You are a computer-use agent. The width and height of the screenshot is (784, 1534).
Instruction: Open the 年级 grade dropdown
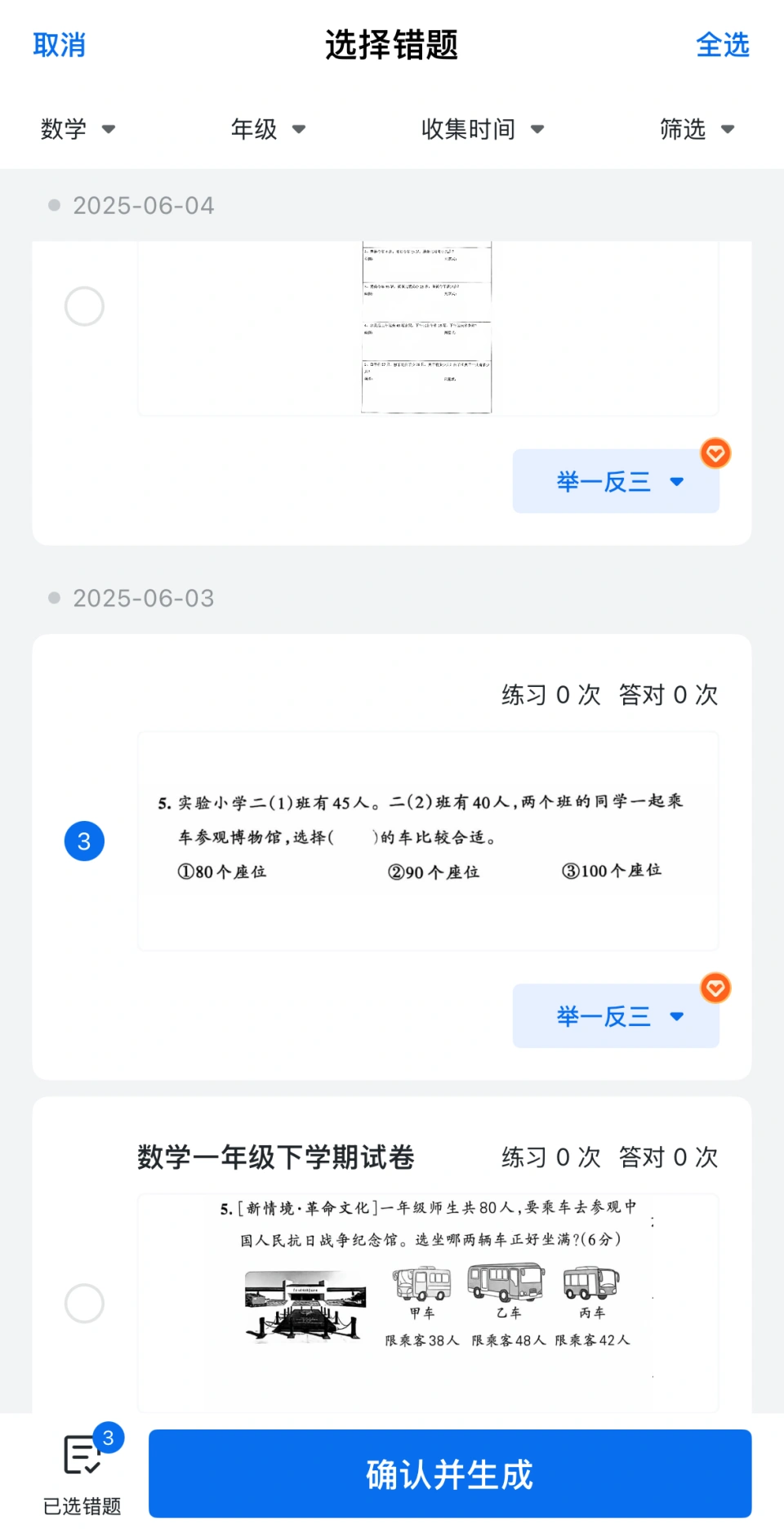[x=269, y=129]
